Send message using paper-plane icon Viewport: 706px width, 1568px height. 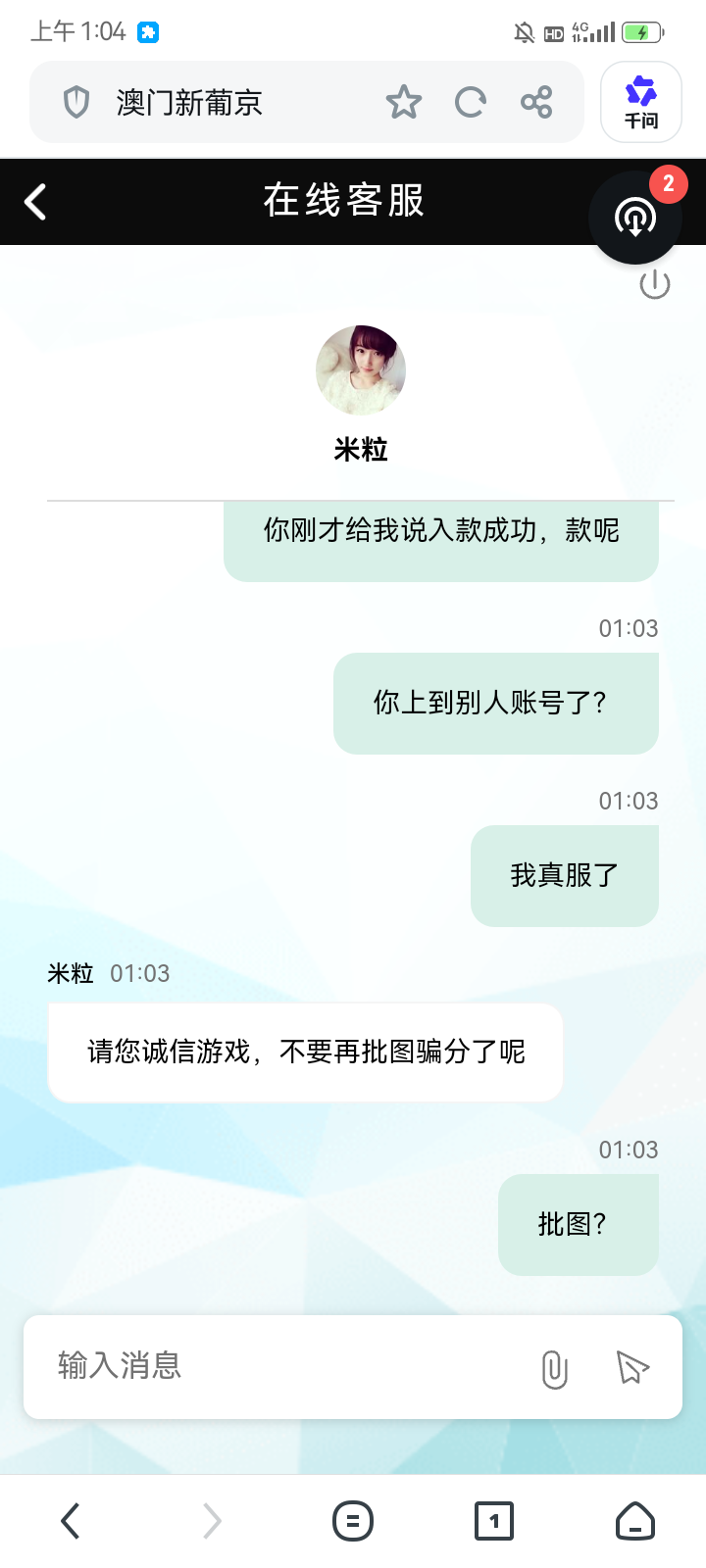(x=631, y=1366)
